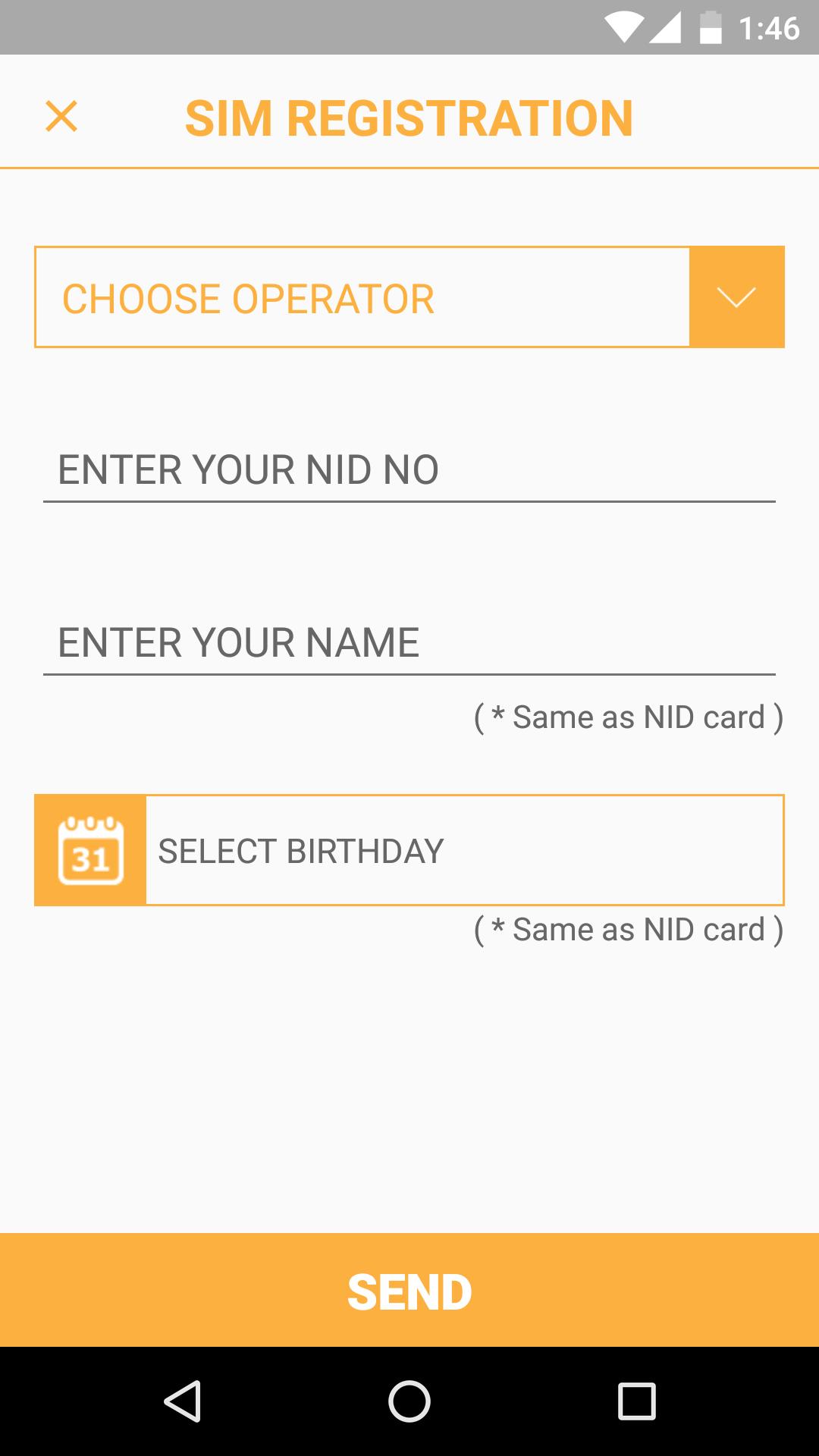Image resolution: width=819 pixels, height=1456 pixels.
Task: Close the SIM Registration screen
Action: pyautogui.click(x=61, y=117)
